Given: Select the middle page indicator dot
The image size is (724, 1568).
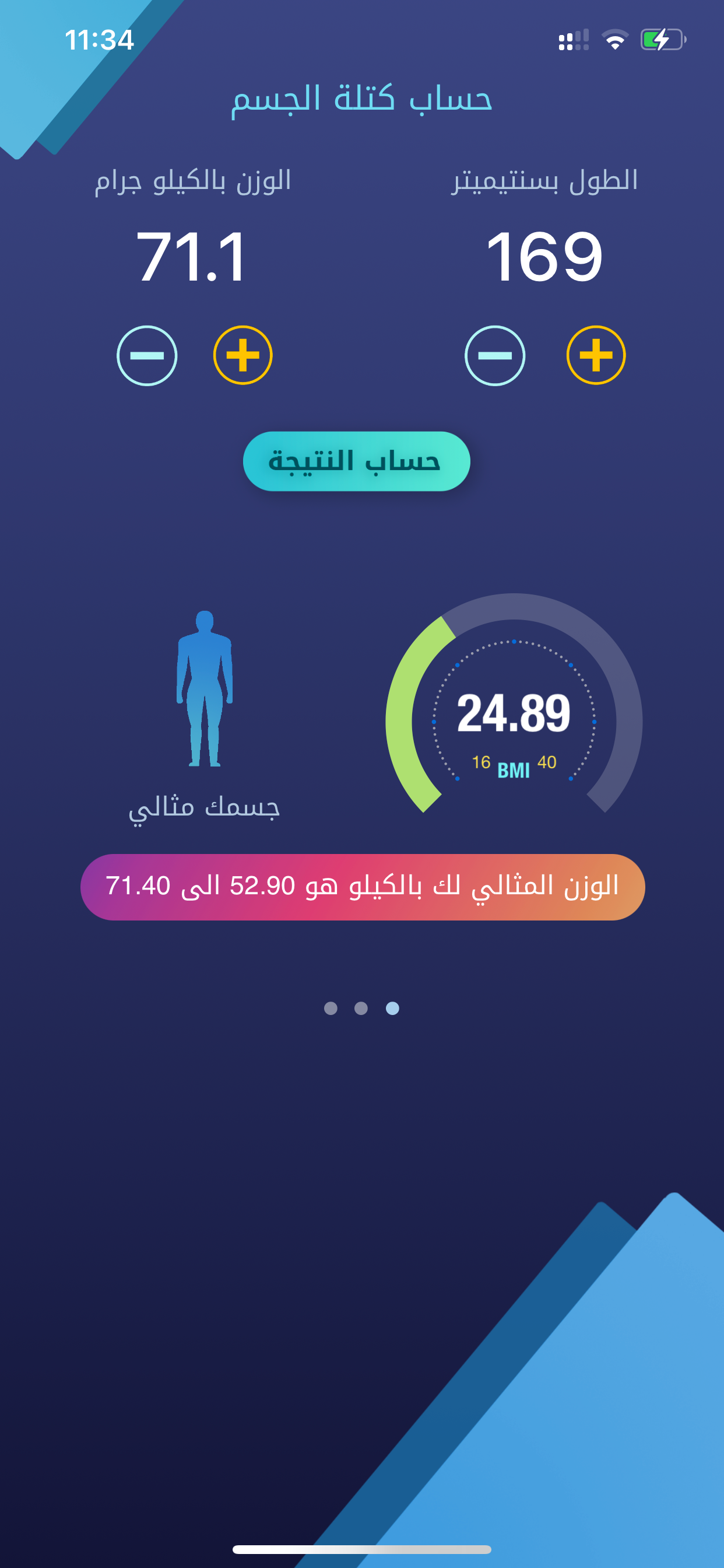Looking at the screenshot, I should 362,1007.
